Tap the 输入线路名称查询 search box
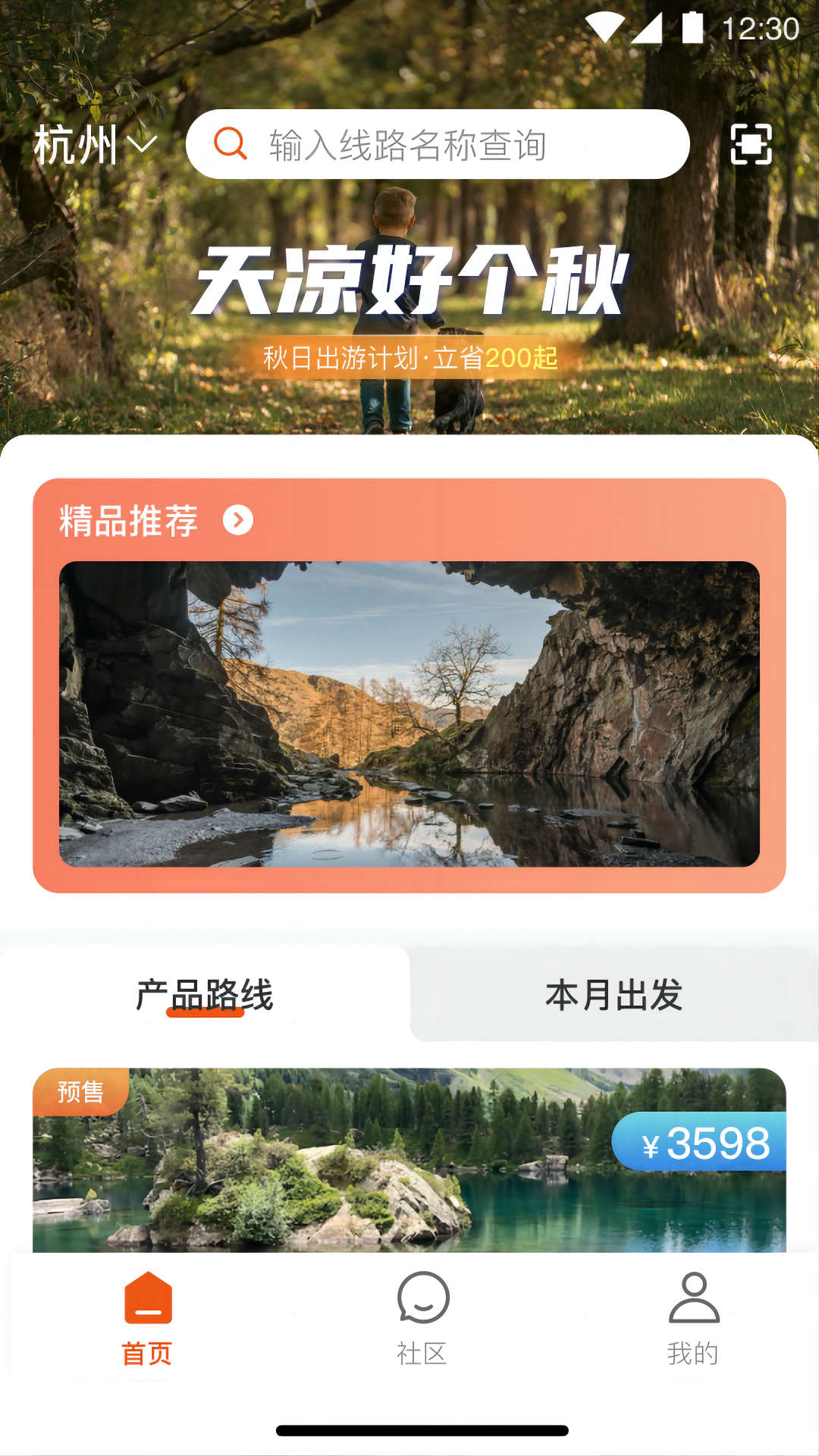 click(x=438, y=144)
